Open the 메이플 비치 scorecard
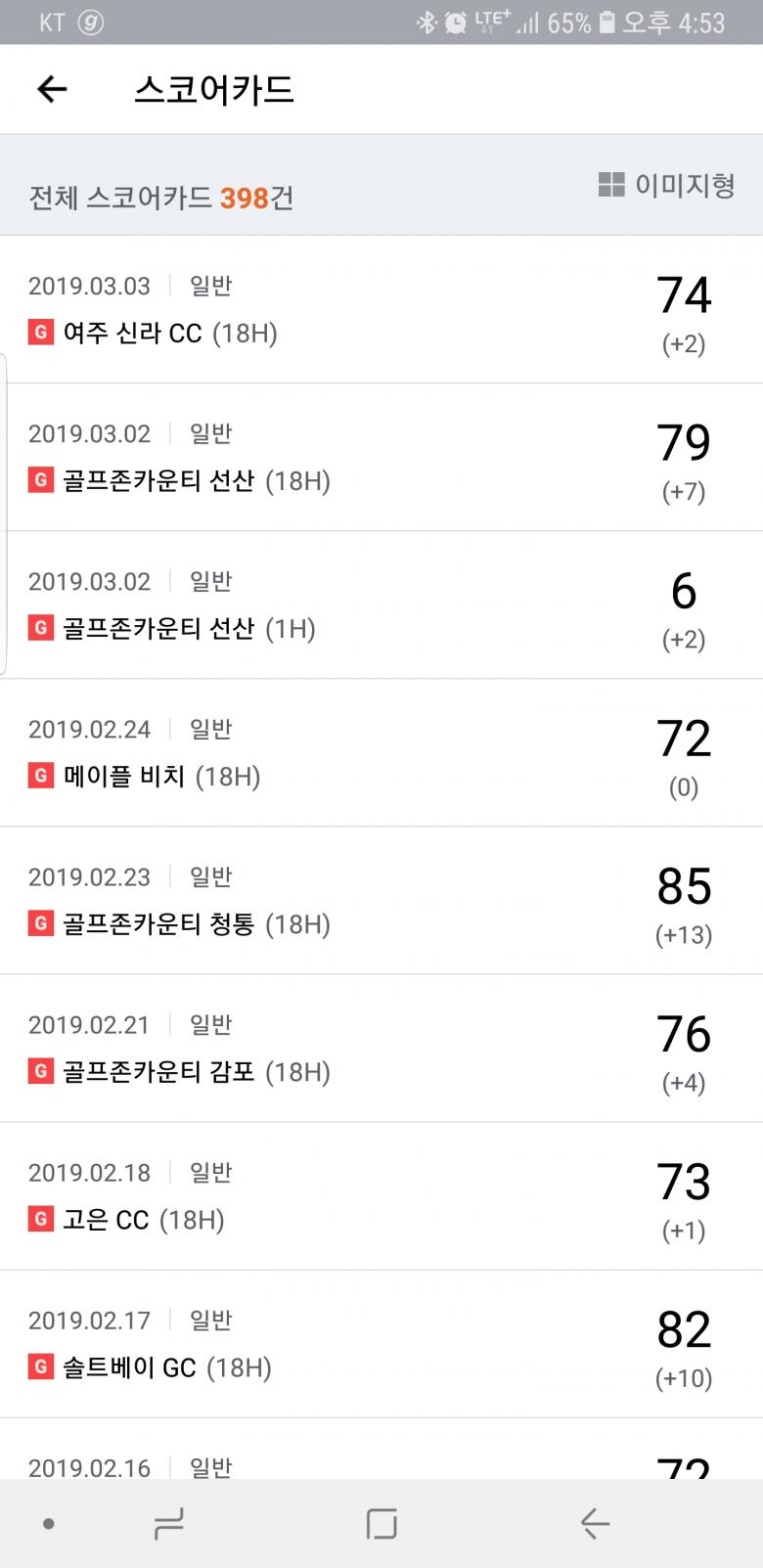Screen dimensions: 763x1568 tap(381, 753)
